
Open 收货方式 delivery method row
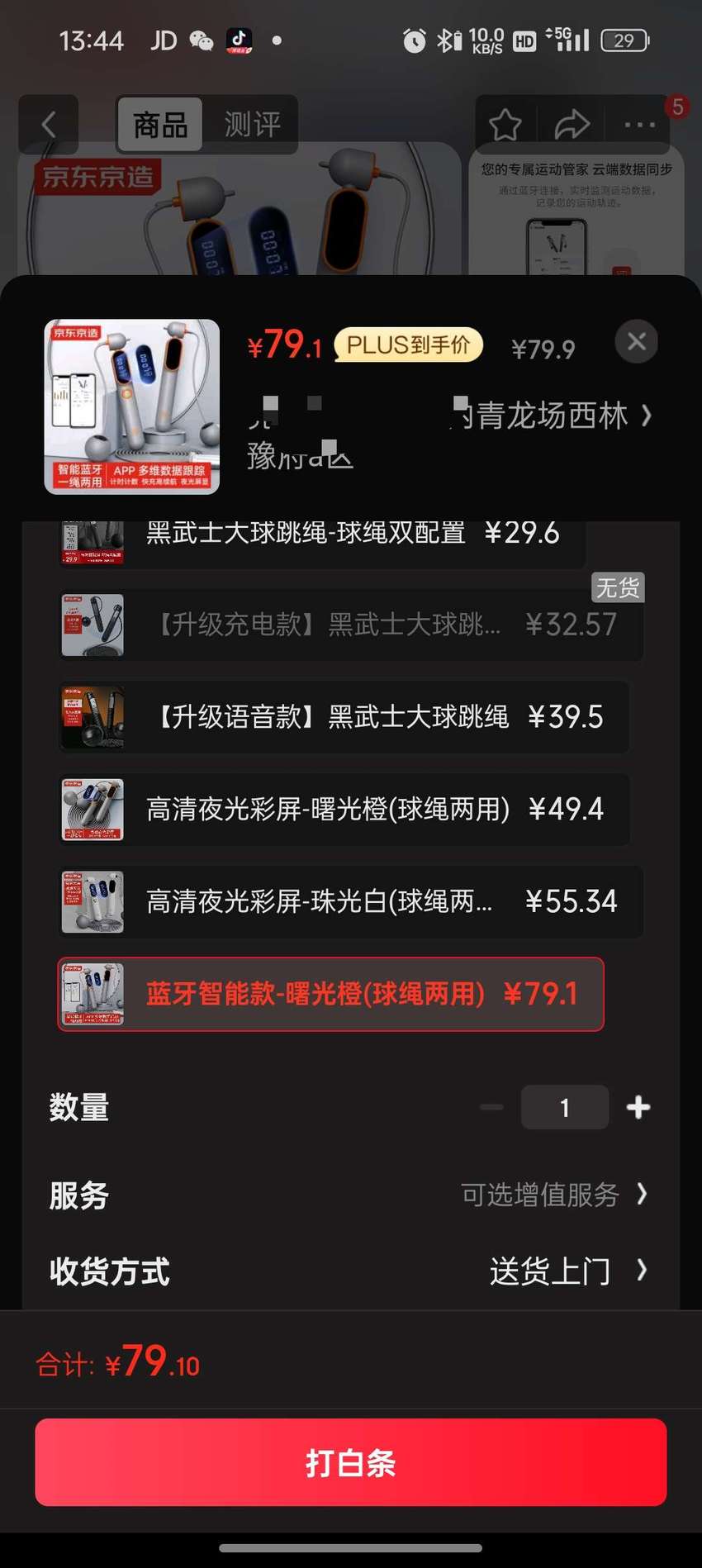point(350,1271)
